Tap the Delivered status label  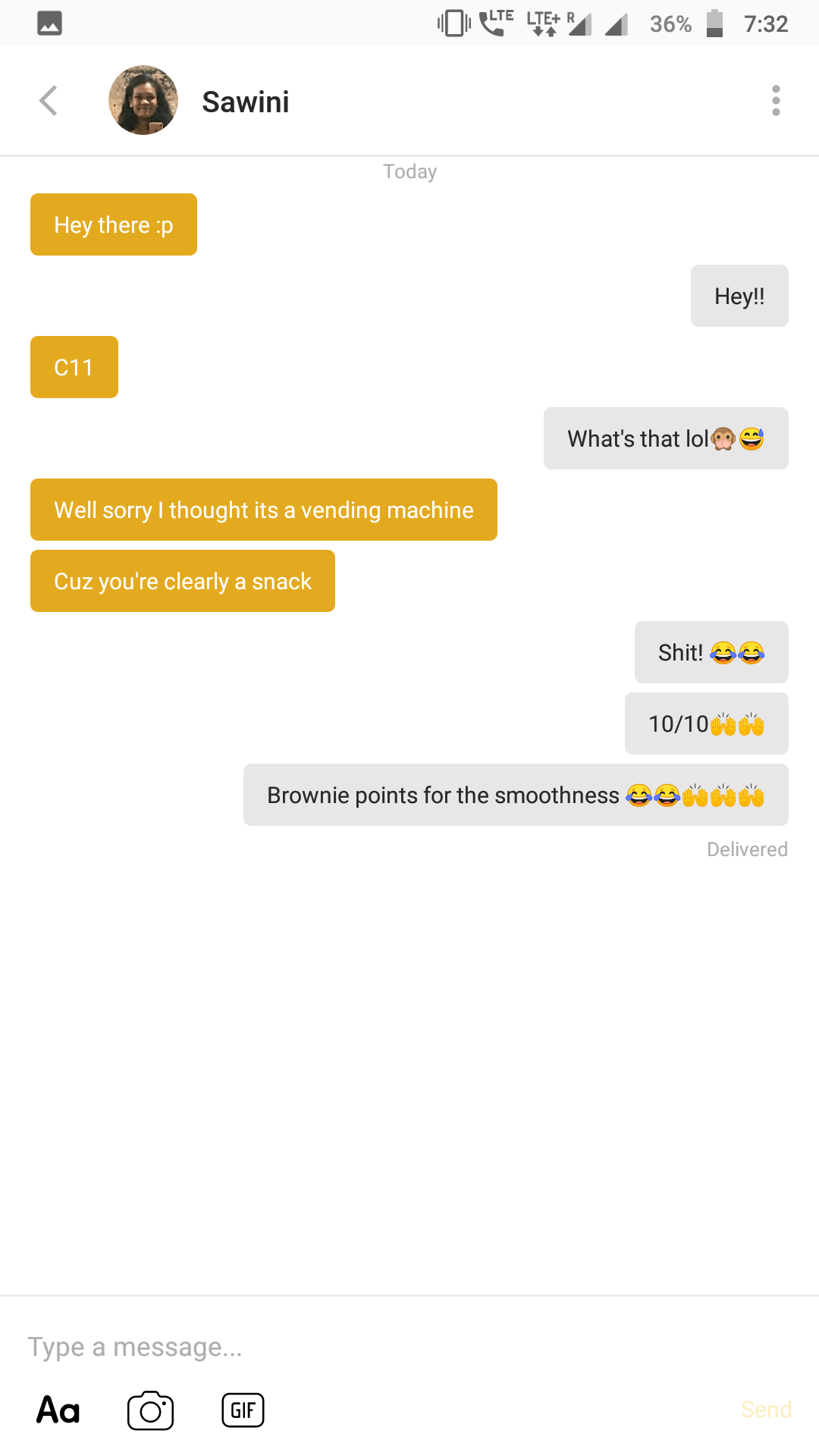(x=747, y=849)
